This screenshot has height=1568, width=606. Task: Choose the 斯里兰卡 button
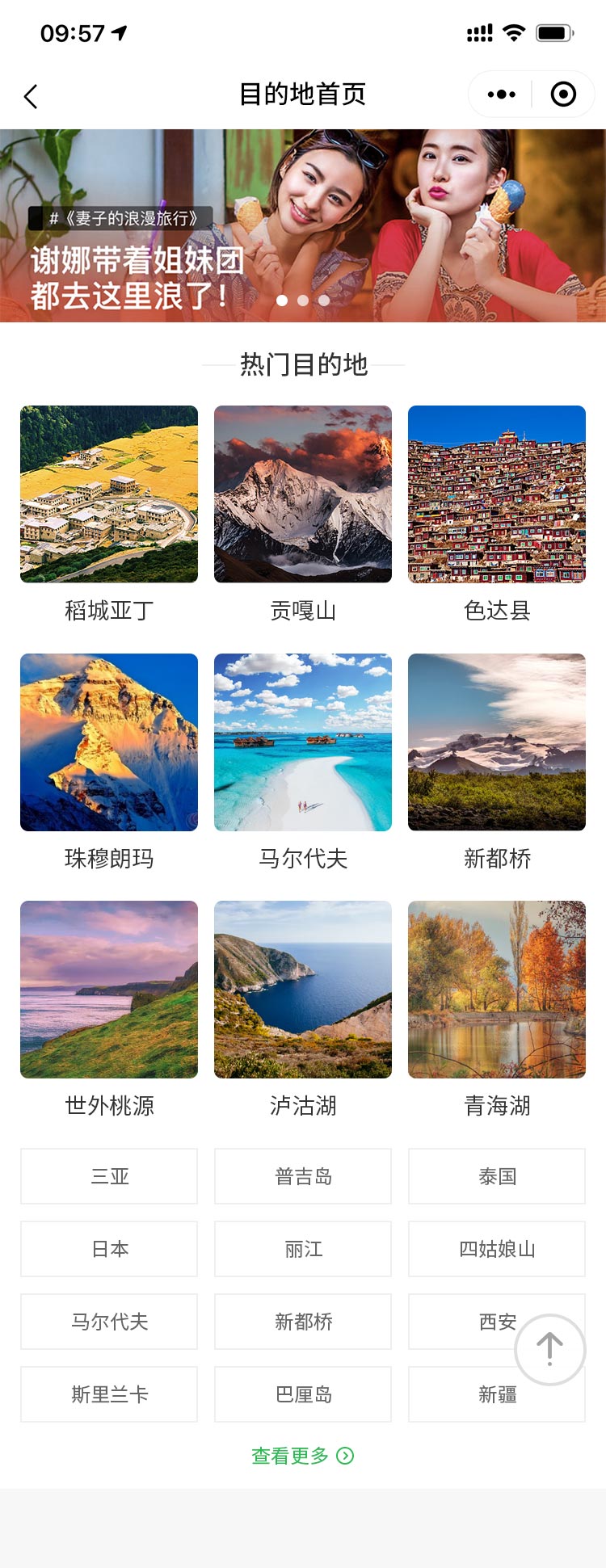tap(109, 1394)
